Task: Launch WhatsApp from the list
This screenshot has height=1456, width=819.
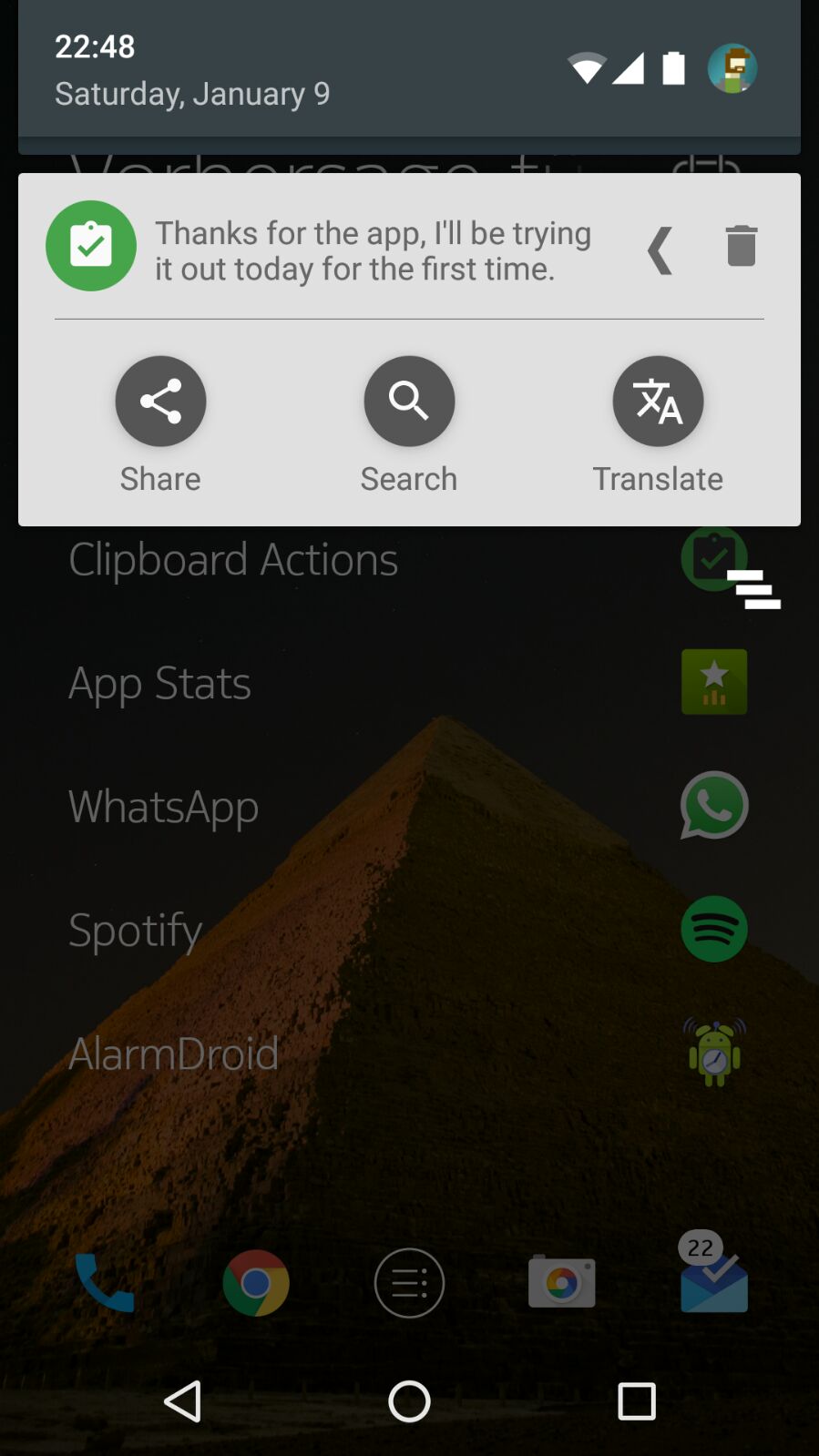Action: tap(408, 806)
